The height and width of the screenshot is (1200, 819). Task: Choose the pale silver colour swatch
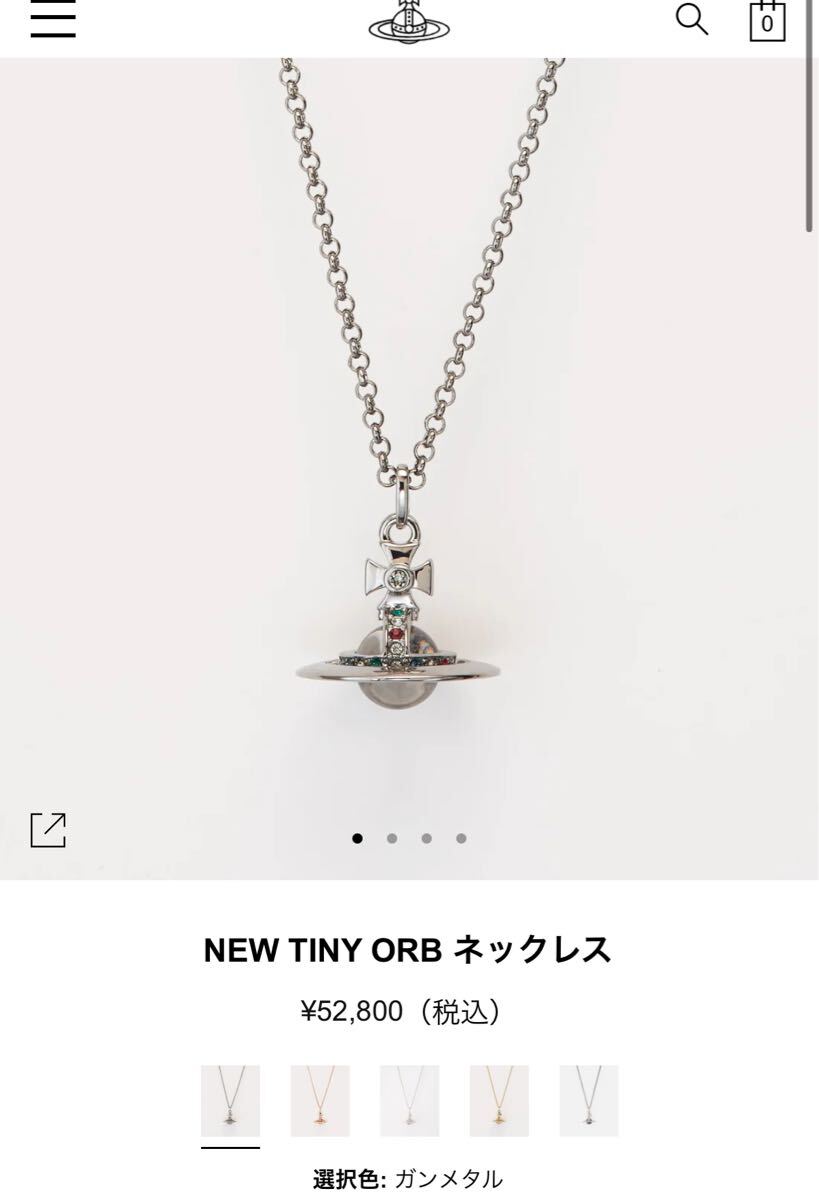[x=409, y=1101]
